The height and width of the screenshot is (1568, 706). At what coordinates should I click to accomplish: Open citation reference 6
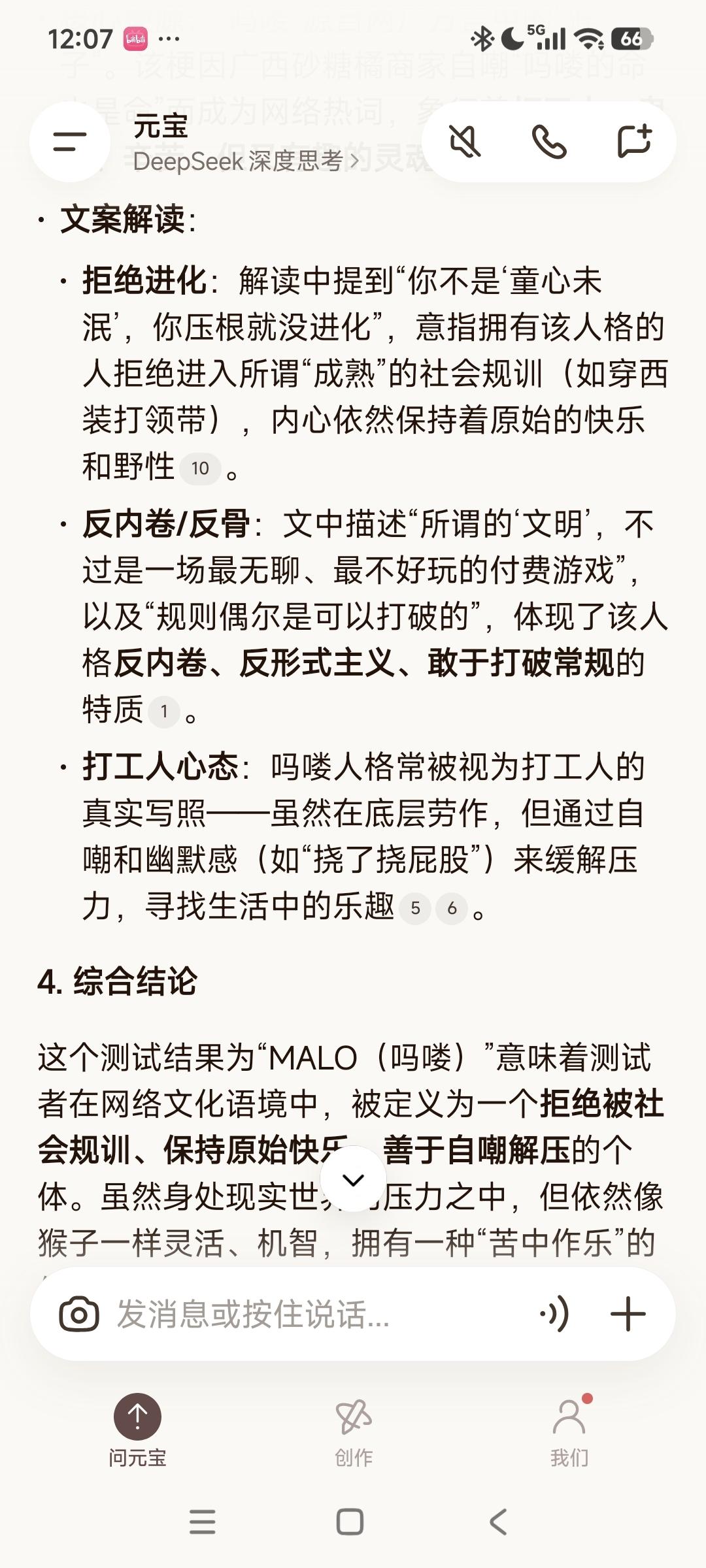[x=452, y=908]
